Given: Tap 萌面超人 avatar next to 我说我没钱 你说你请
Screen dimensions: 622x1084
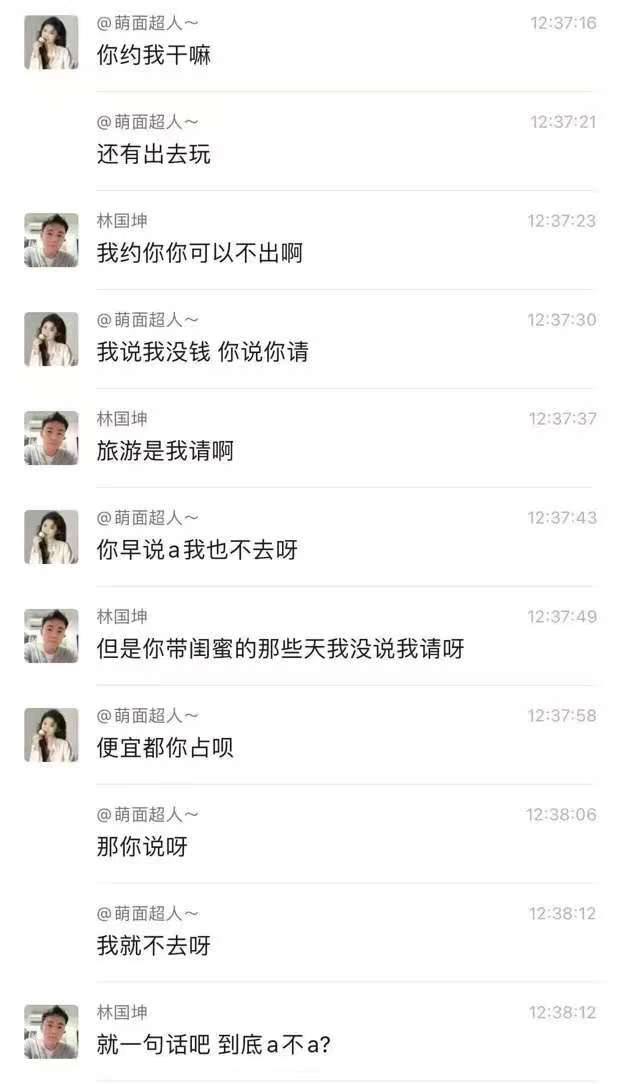Looking at the screenshot, I should (x=51, y=339).
